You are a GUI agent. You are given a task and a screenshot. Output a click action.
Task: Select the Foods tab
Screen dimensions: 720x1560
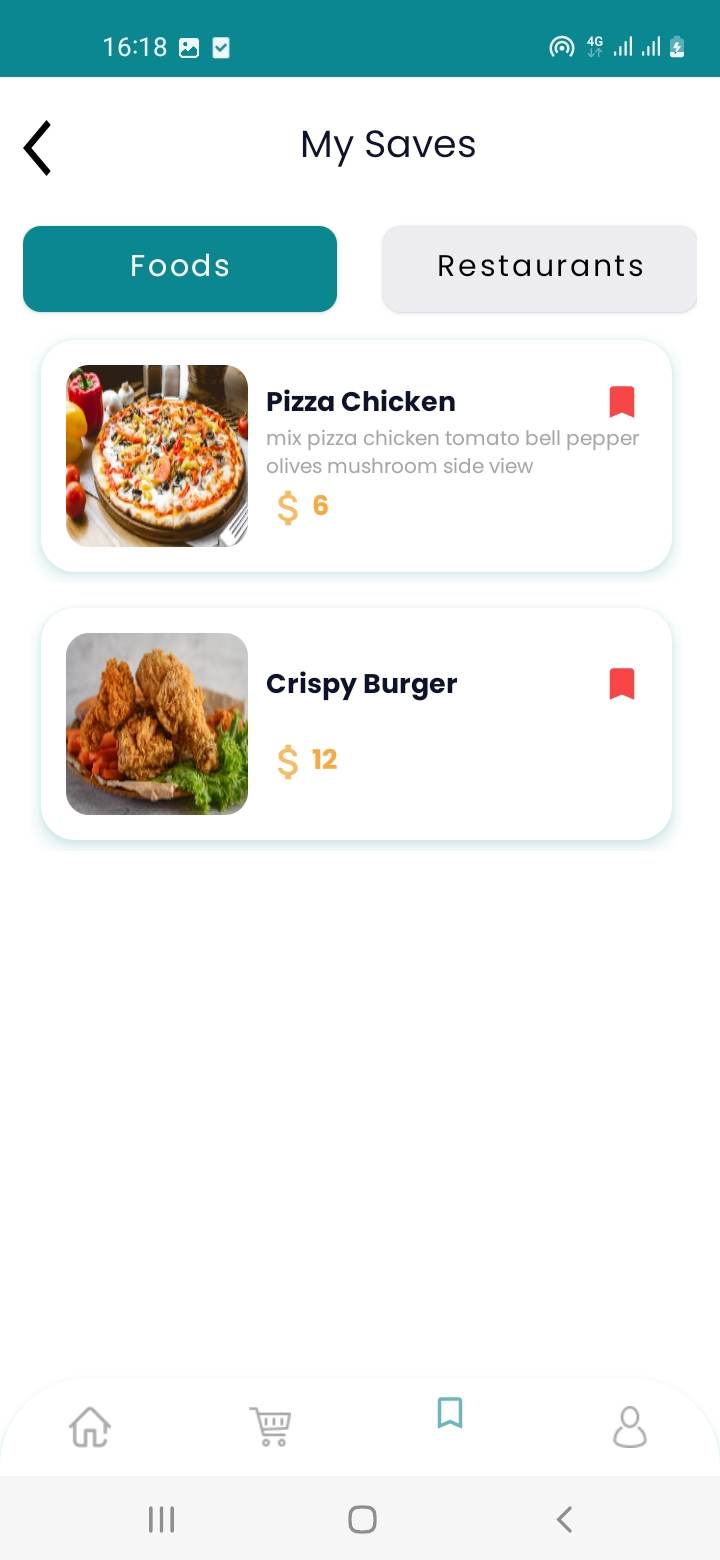pyautogui.click(x=180, y=268)
